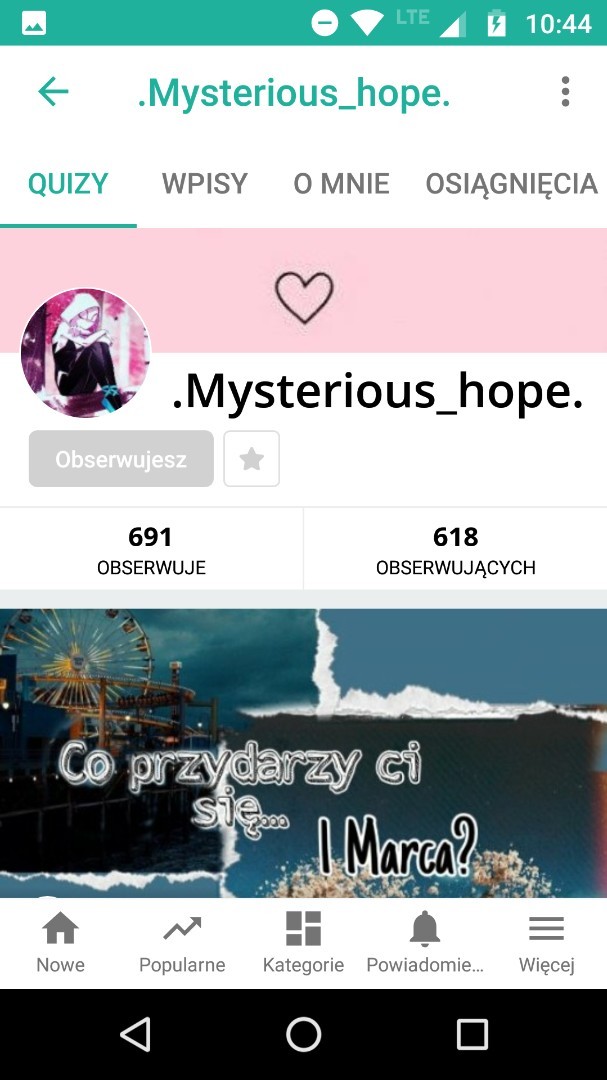Open the O MNIE tab

[341, 184]
